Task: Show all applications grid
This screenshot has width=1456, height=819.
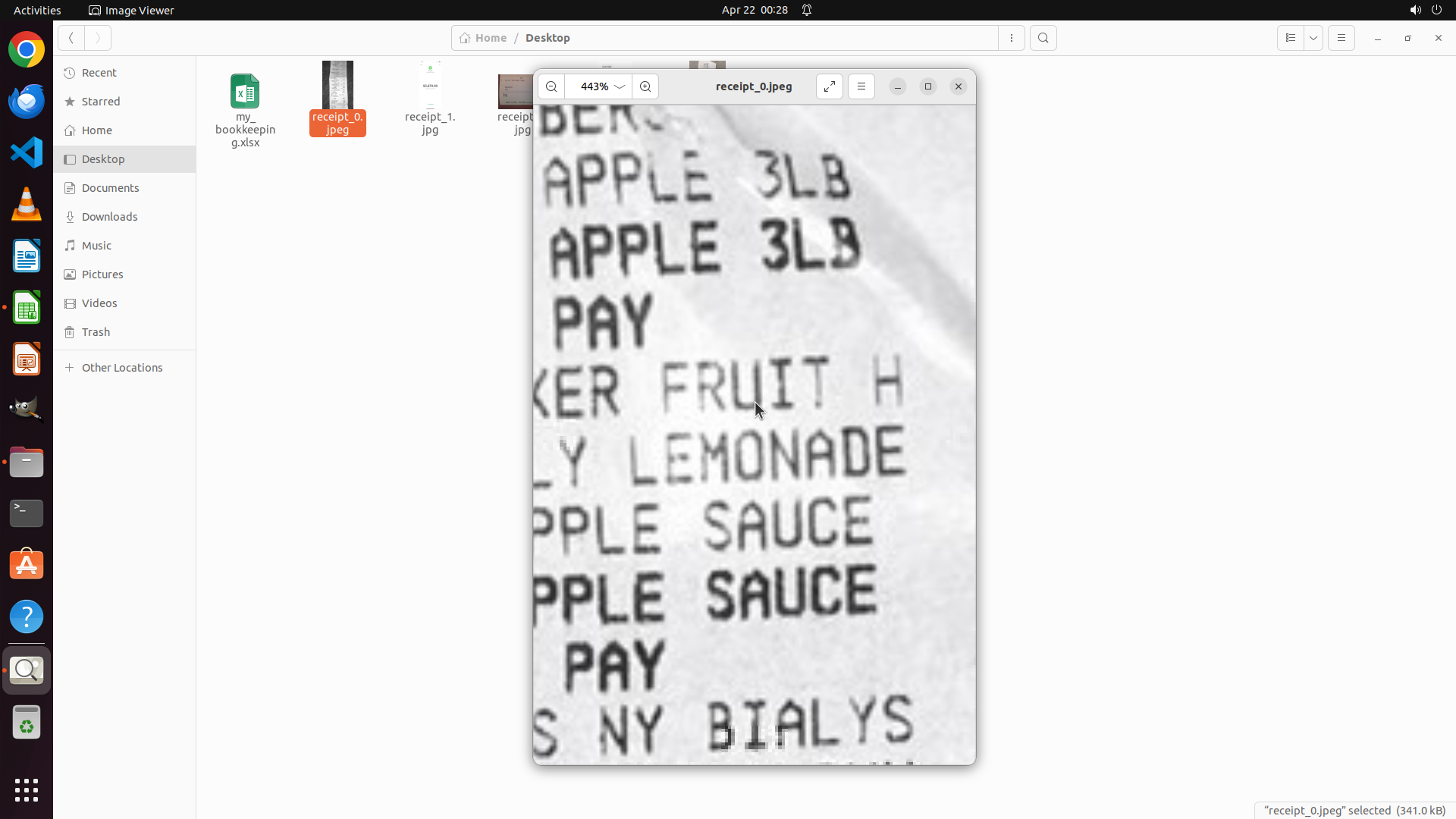Action: [x=27, y=789]
